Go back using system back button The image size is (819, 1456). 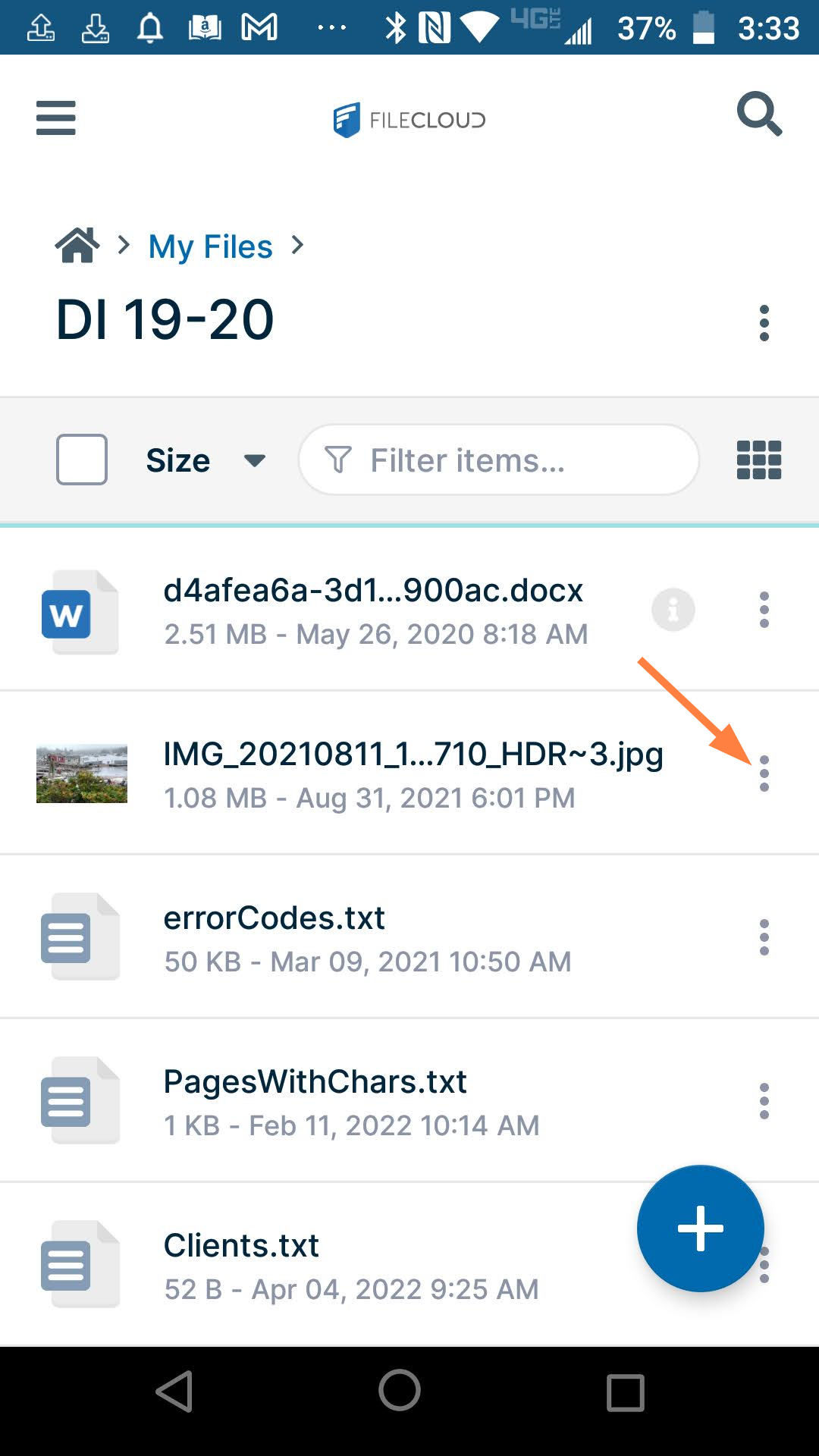[174, 1392]
